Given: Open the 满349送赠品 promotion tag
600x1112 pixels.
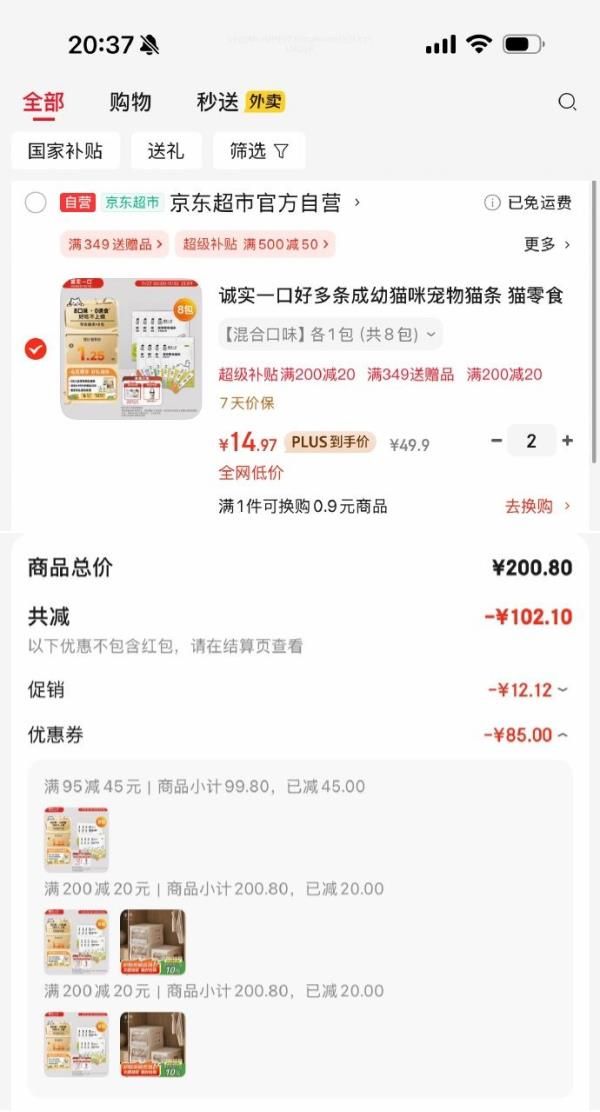Looking at the screenshot, I should click(x=115, y=244).
